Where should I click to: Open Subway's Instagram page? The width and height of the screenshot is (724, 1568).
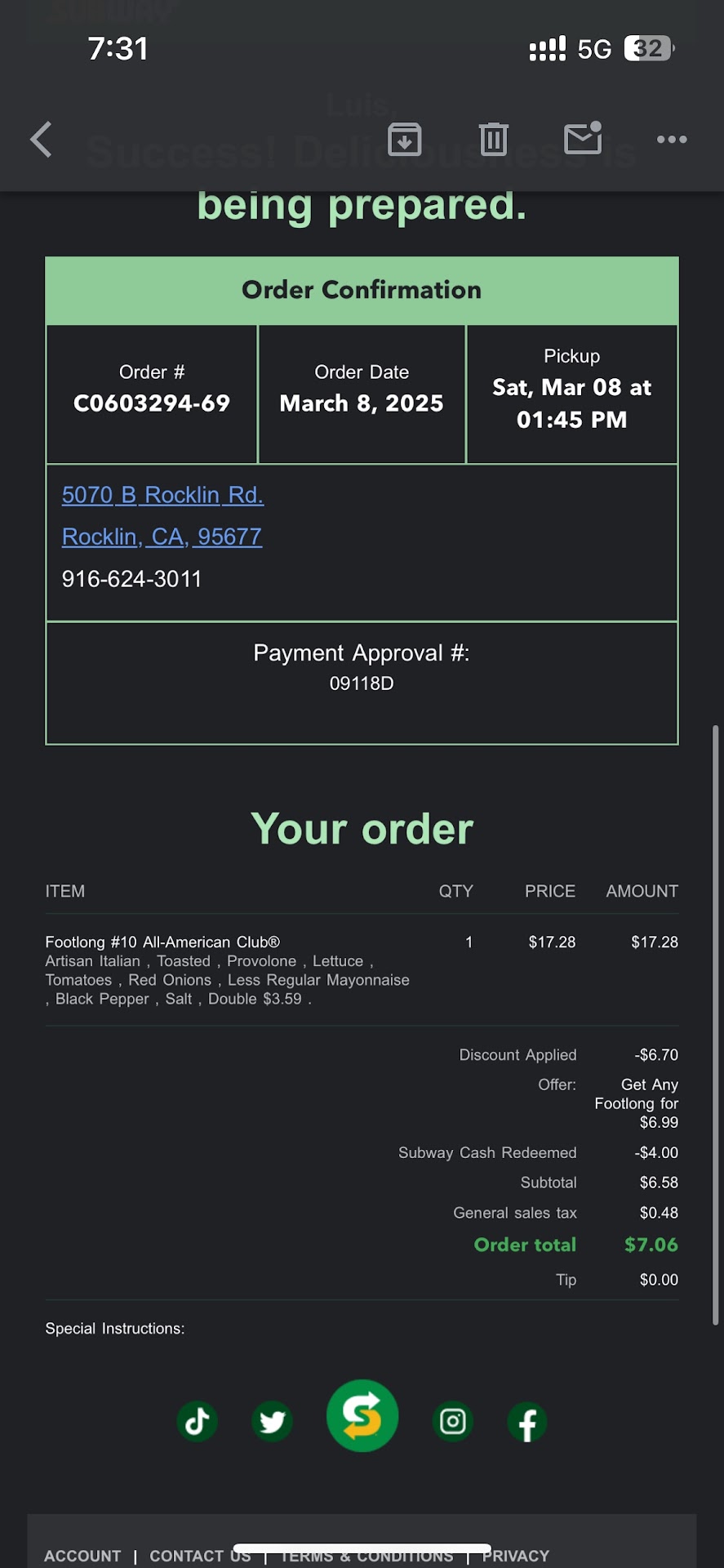tap(453, 1422)
